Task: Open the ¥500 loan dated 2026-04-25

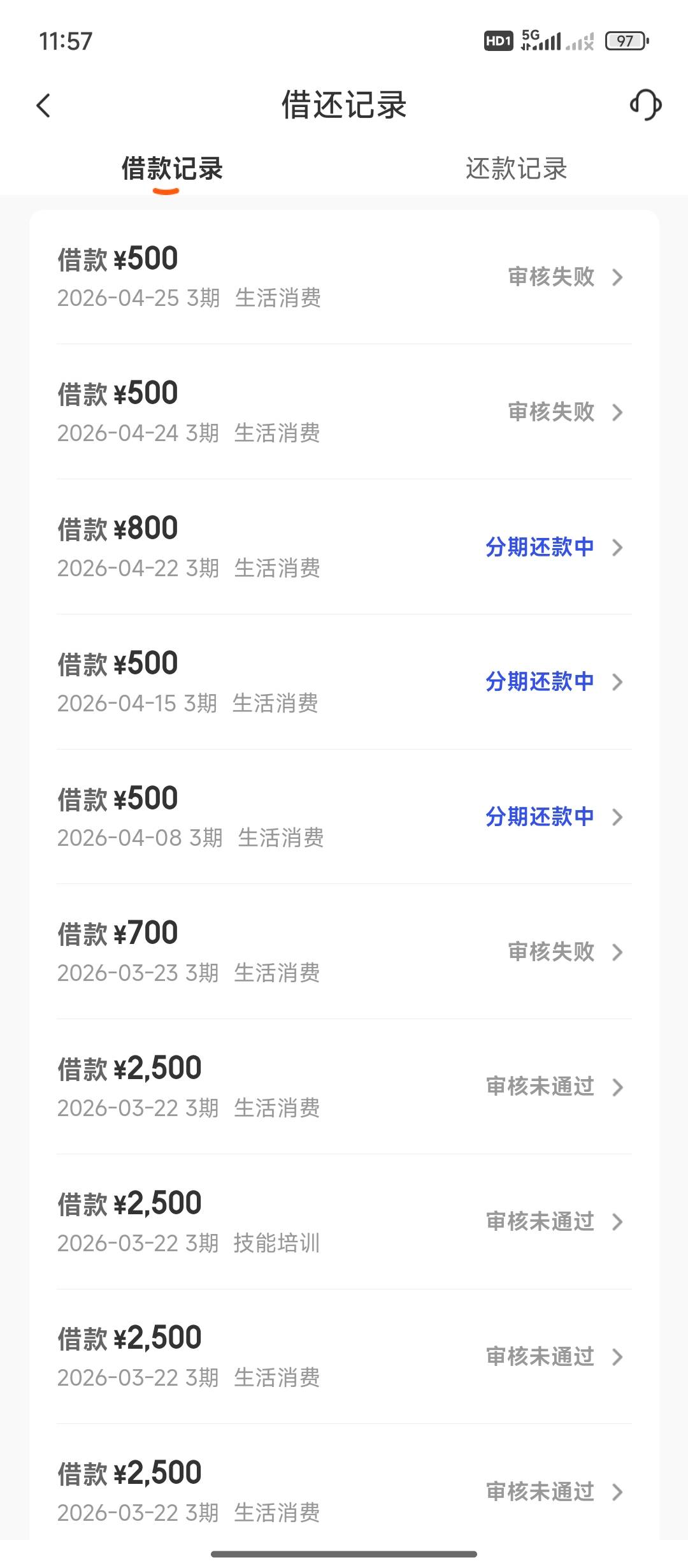Action: coord(344,277)
